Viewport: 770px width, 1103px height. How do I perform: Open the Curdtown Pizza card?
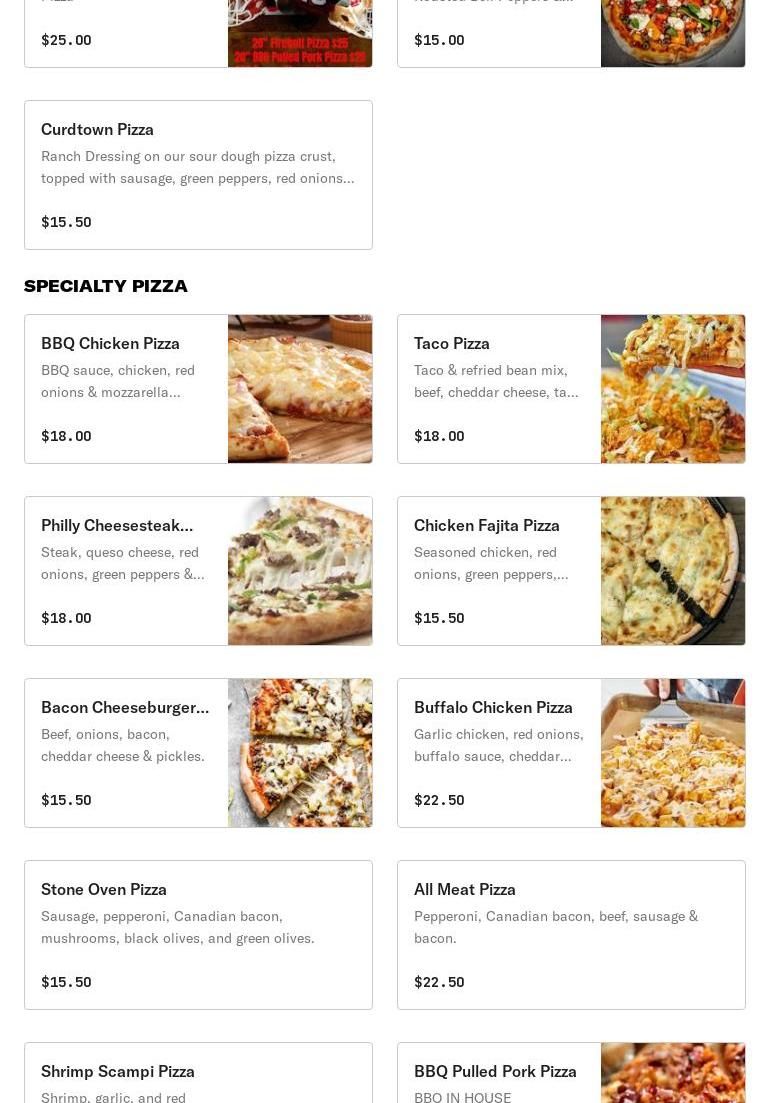click(x=198, y=175)
